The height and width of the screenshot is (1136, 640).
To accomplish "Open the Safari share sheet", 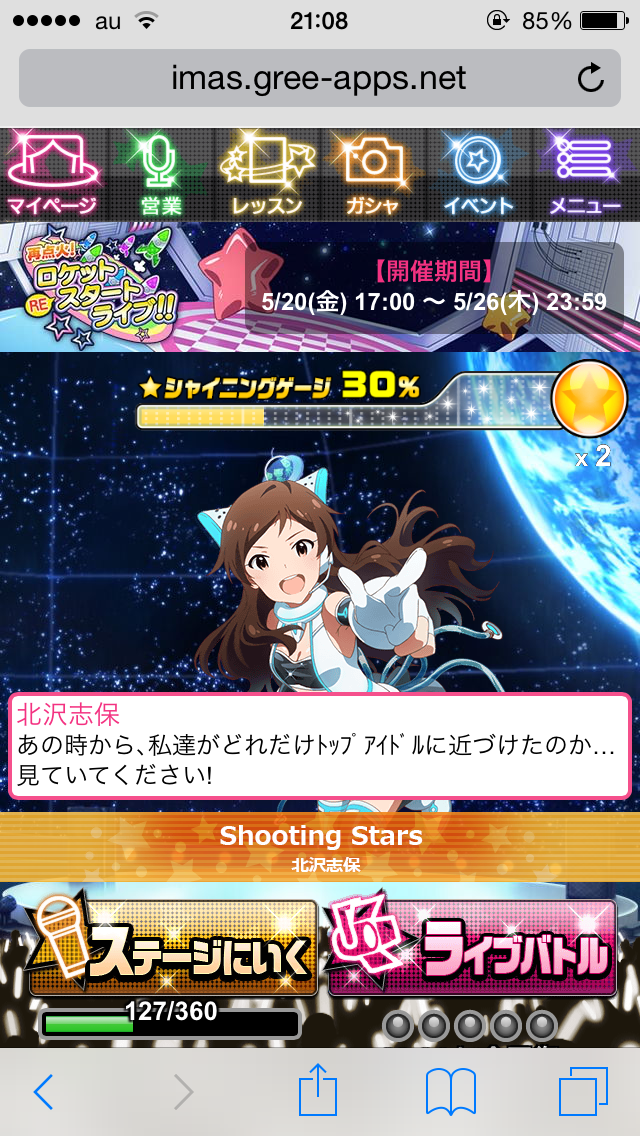I will [319, 1090].
